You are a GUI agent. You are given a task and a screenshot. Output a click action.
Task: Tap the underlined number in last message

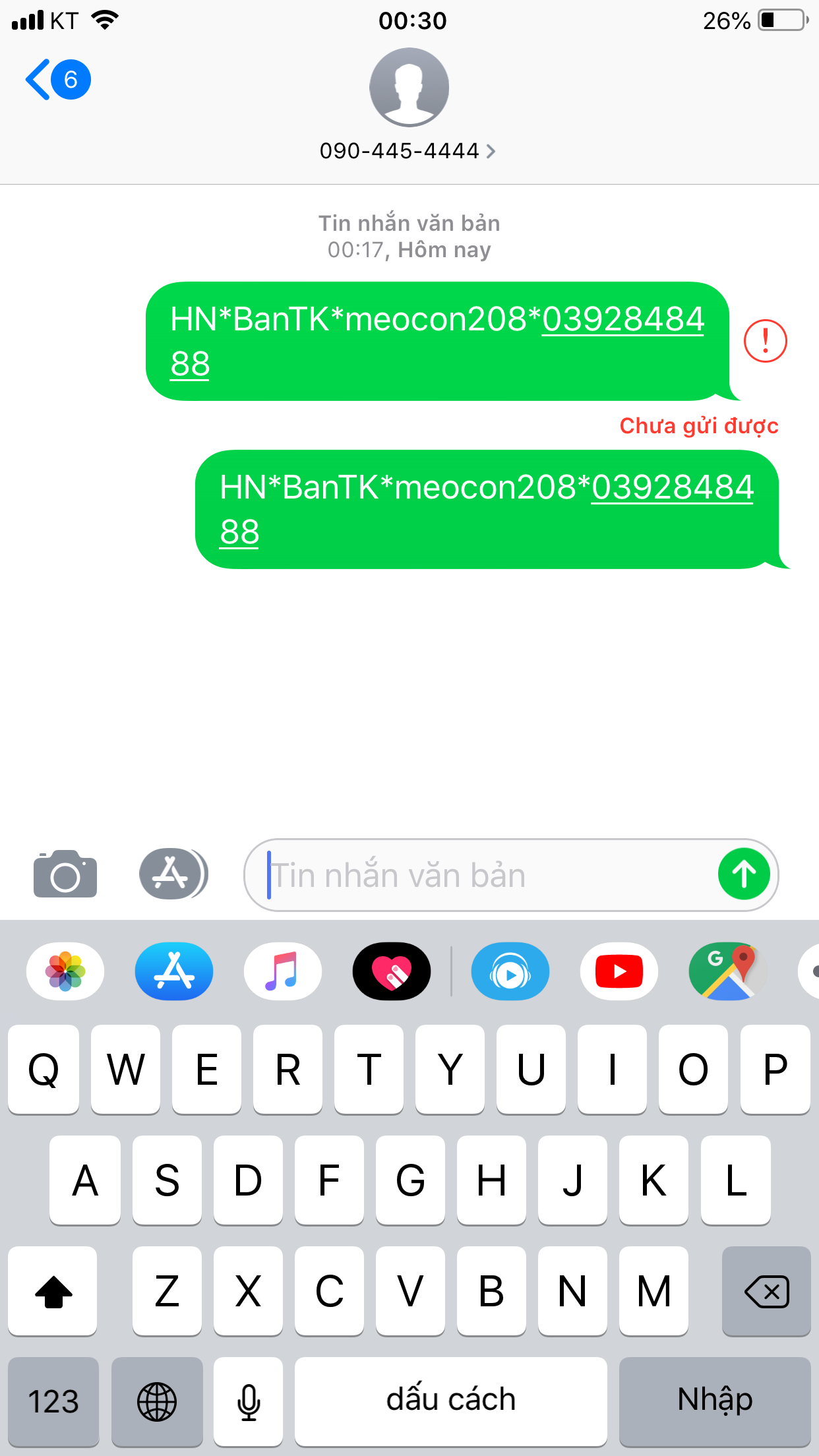pos(671,489)
